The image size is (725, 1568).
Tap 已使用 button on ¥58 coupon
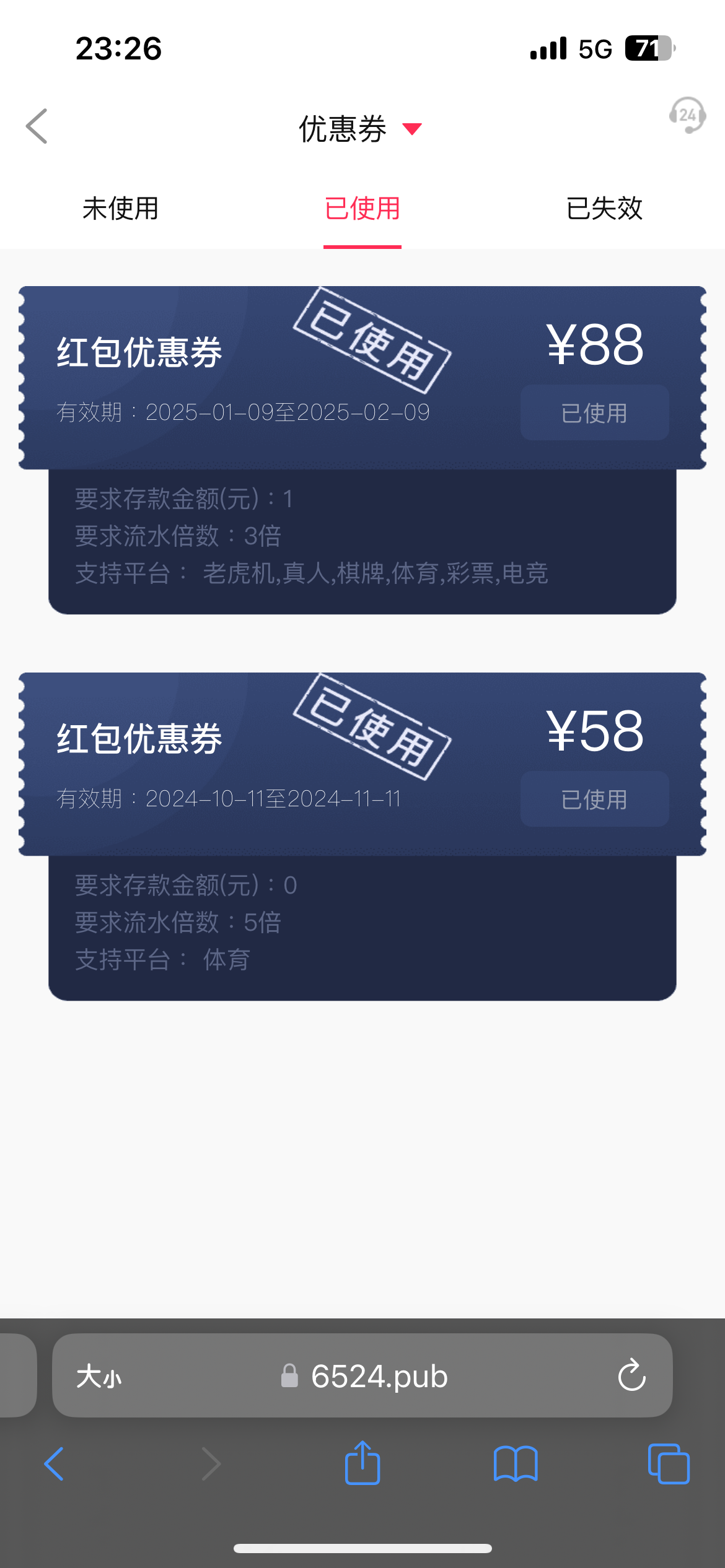tap(594, 799)
